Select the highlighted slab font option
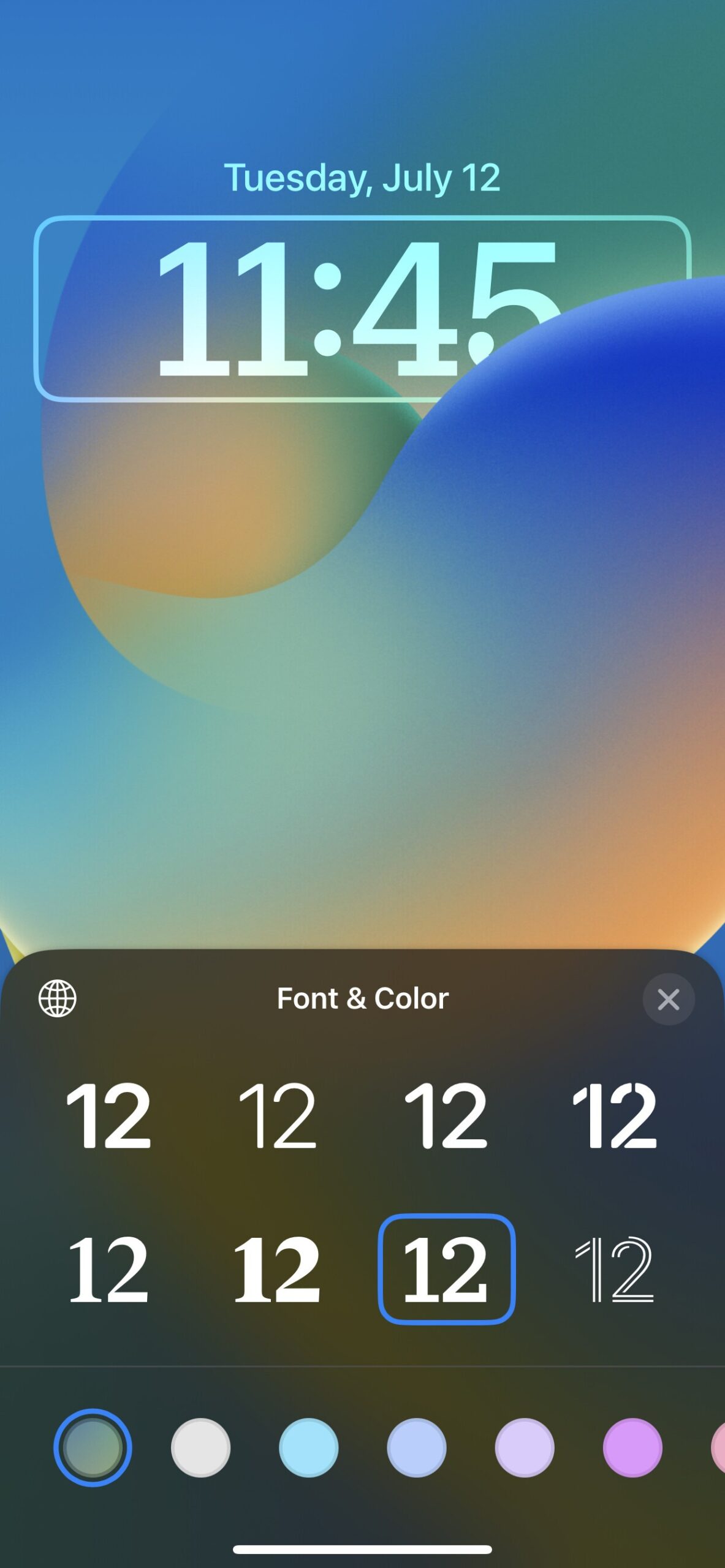 point(447,1268)
